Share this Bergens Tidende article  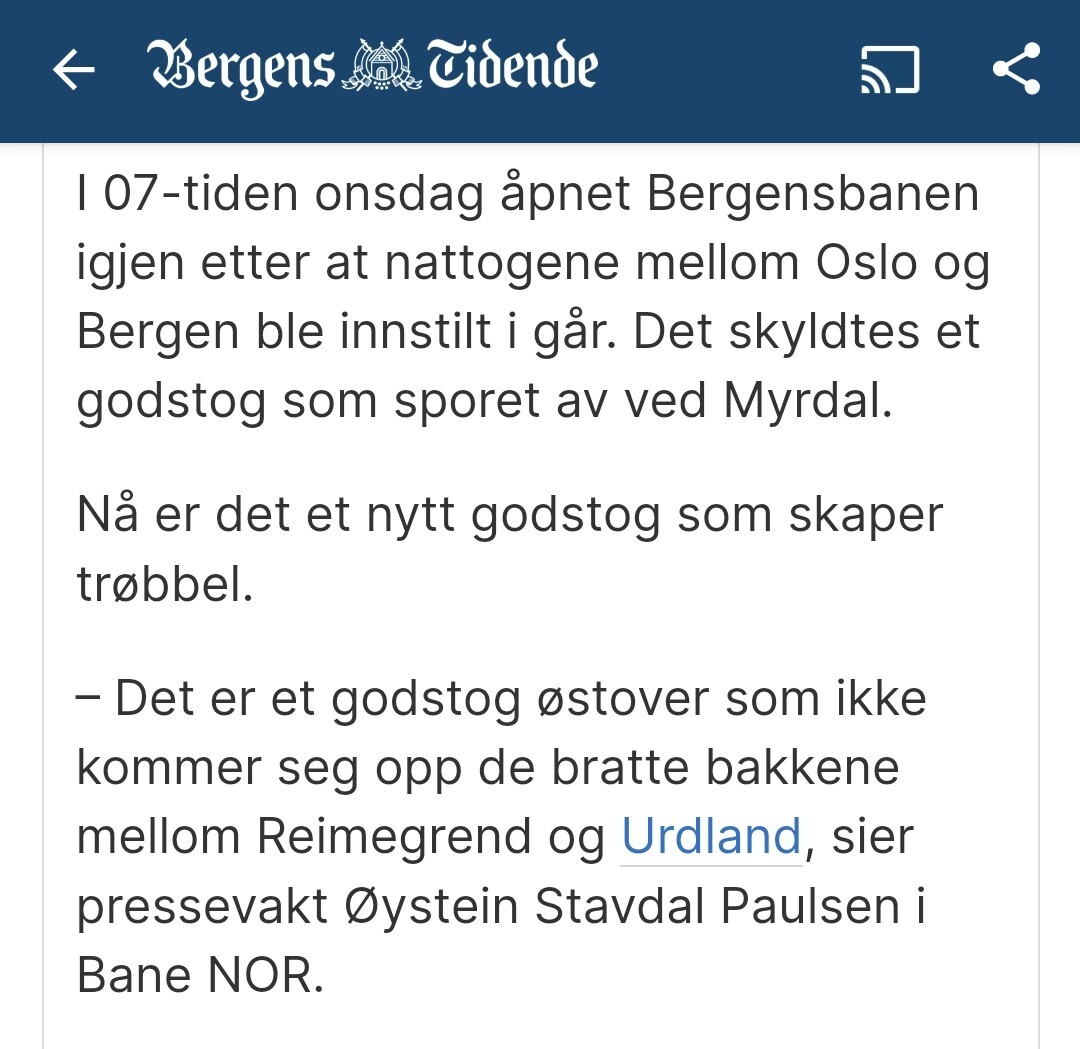pos(1016,70)
